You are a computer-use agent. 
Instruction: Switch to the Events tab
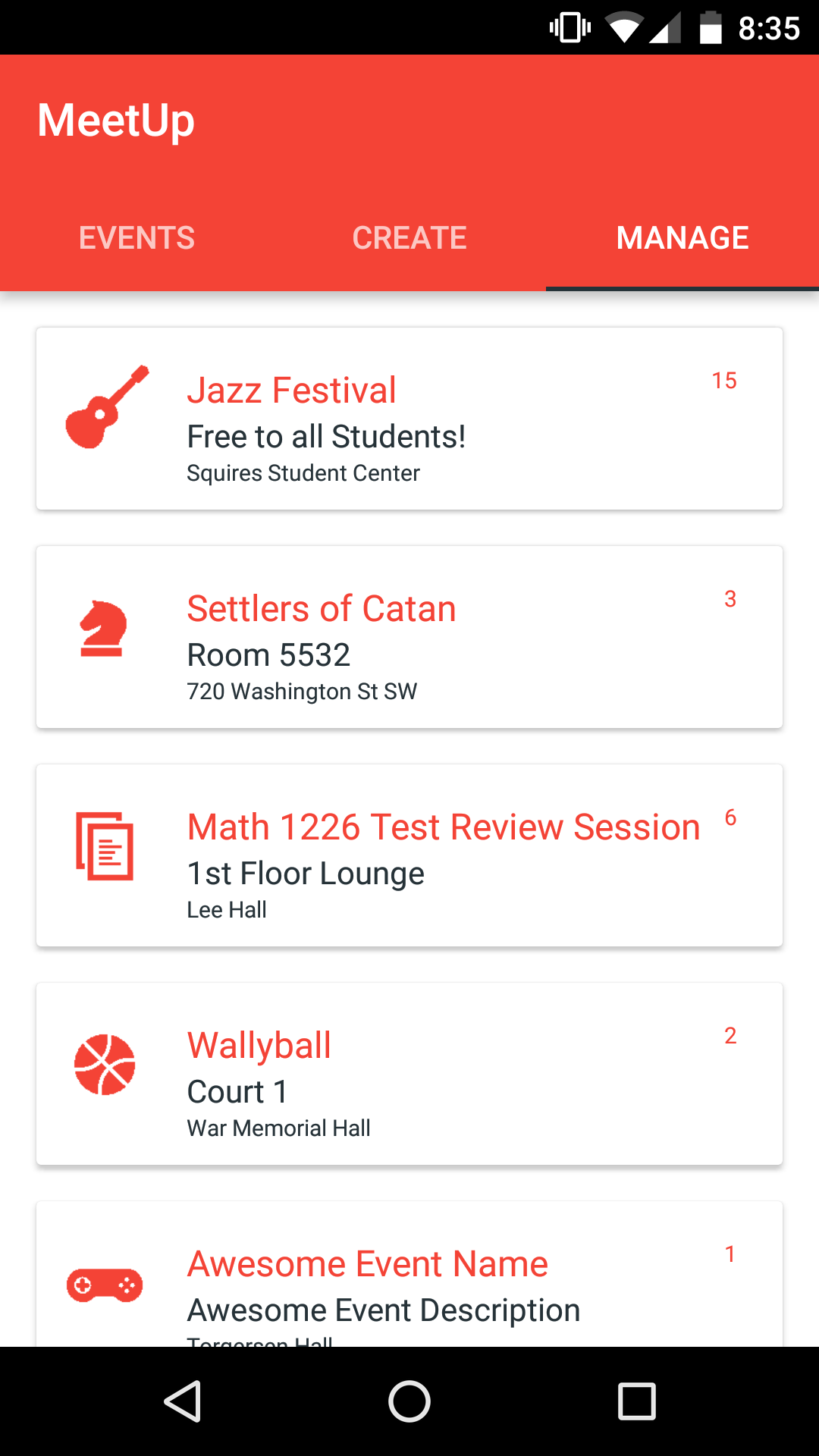136,238
